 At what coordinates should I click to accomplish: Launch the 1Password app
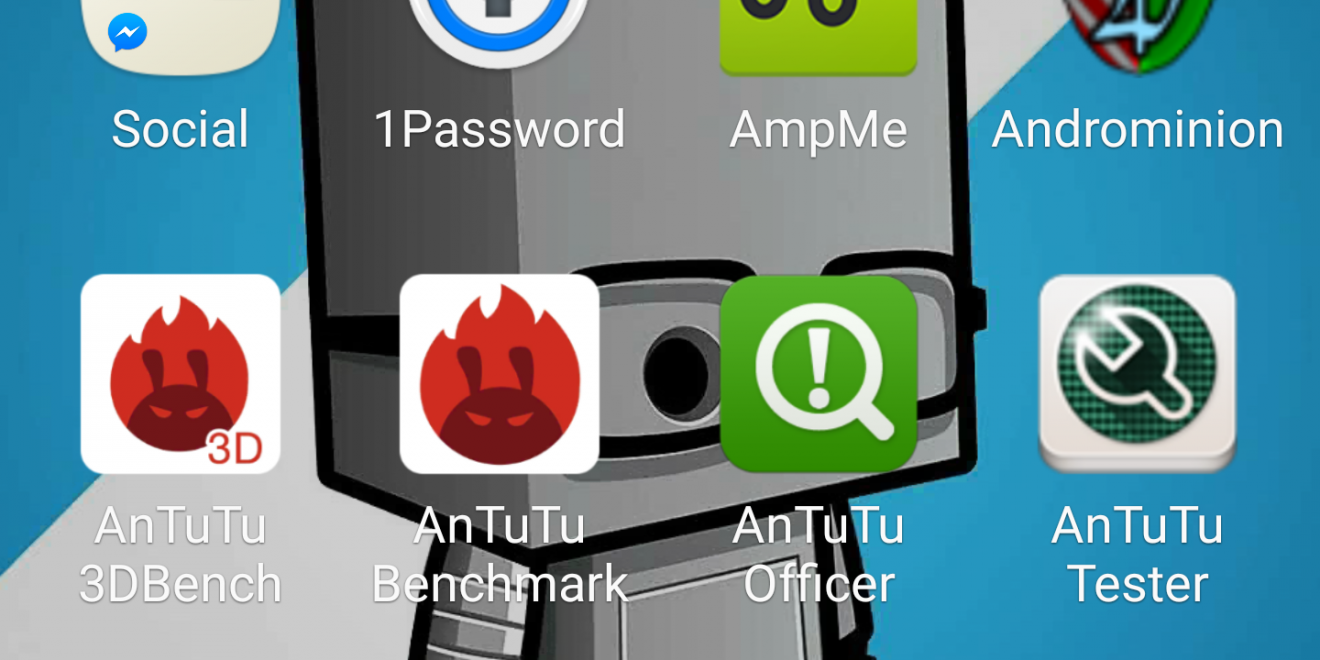click(498, 30)
